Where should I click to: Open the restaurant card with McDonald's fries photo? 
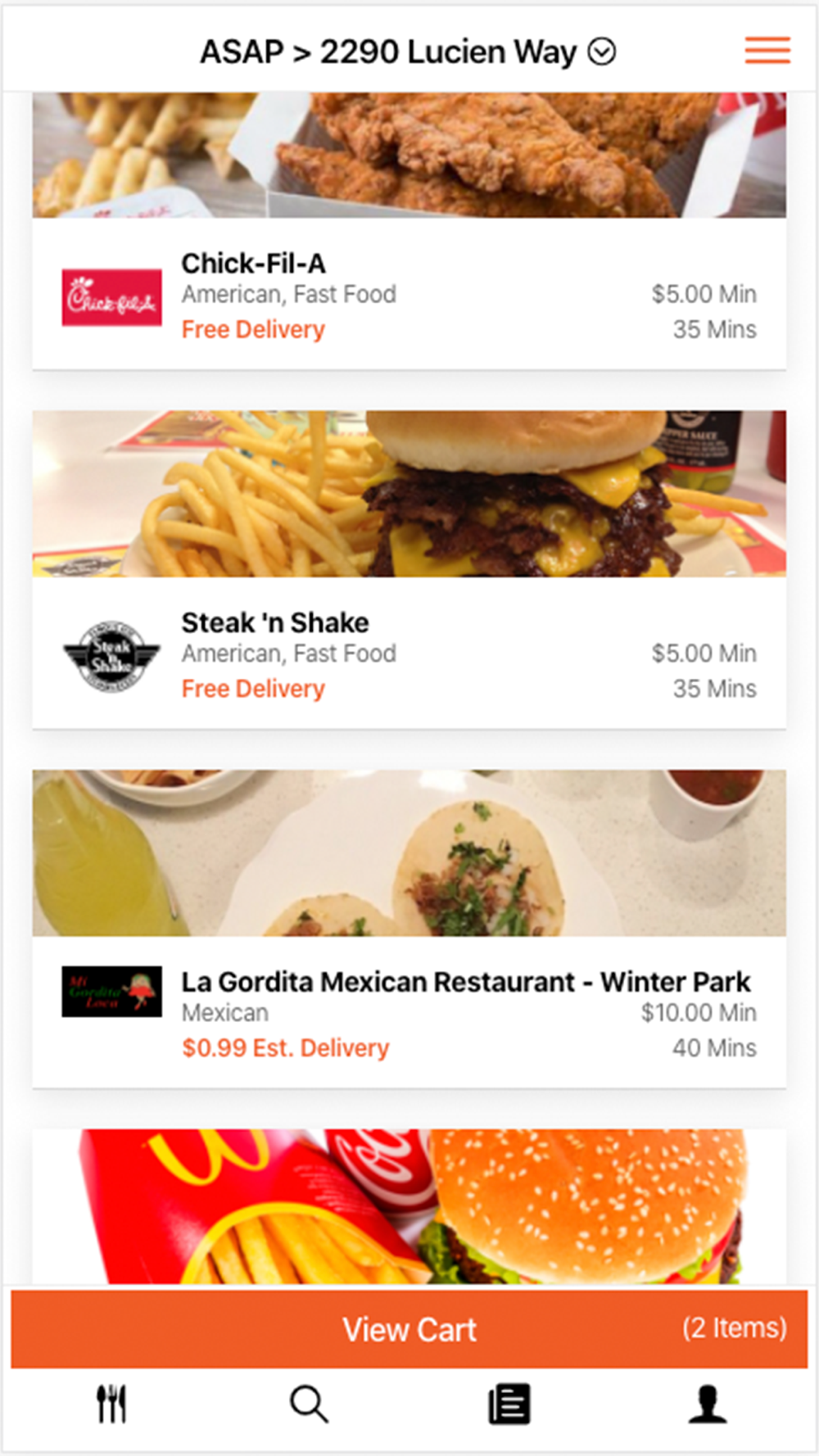409,1205
